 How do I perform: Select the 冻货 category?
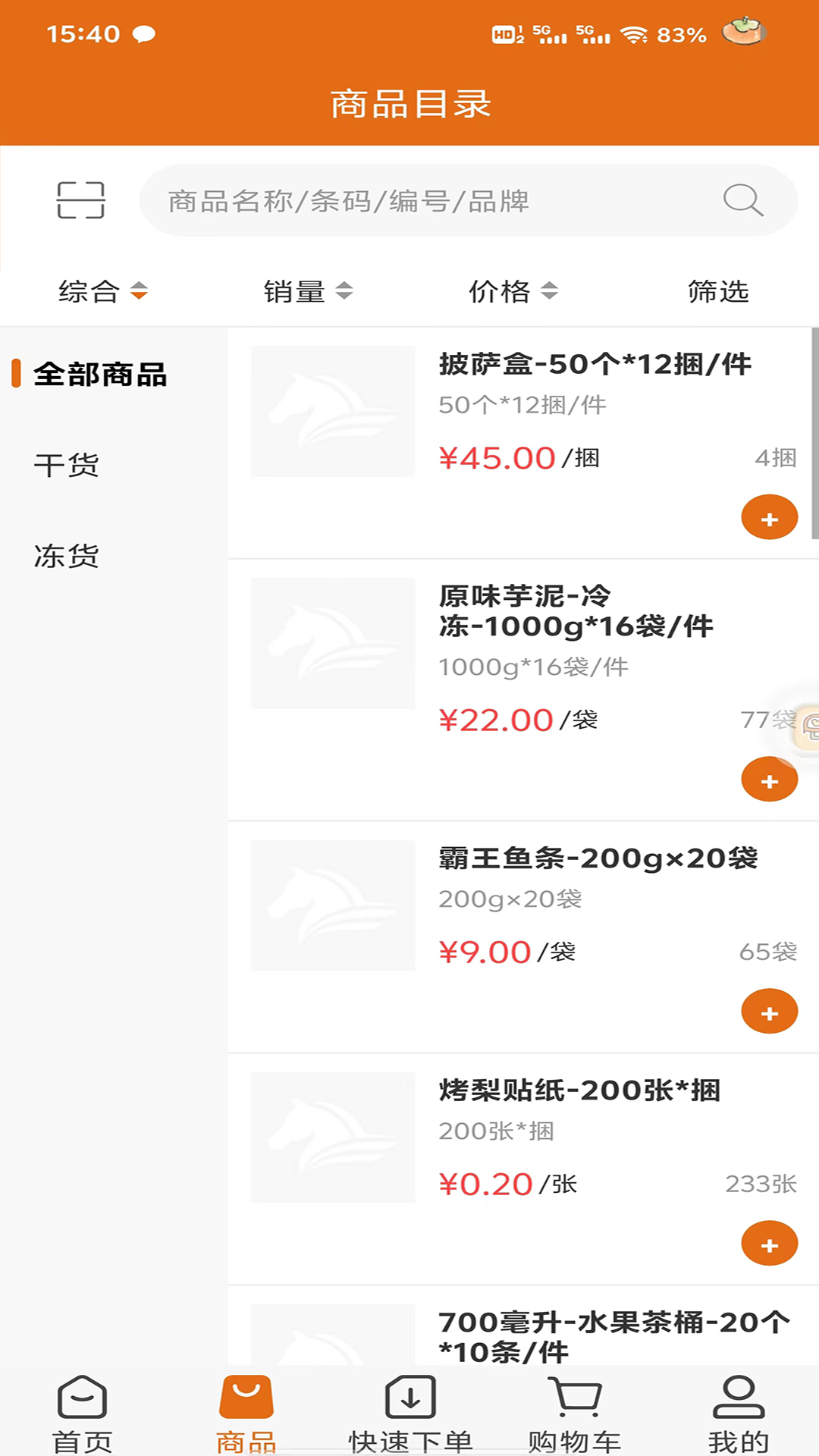67,557
